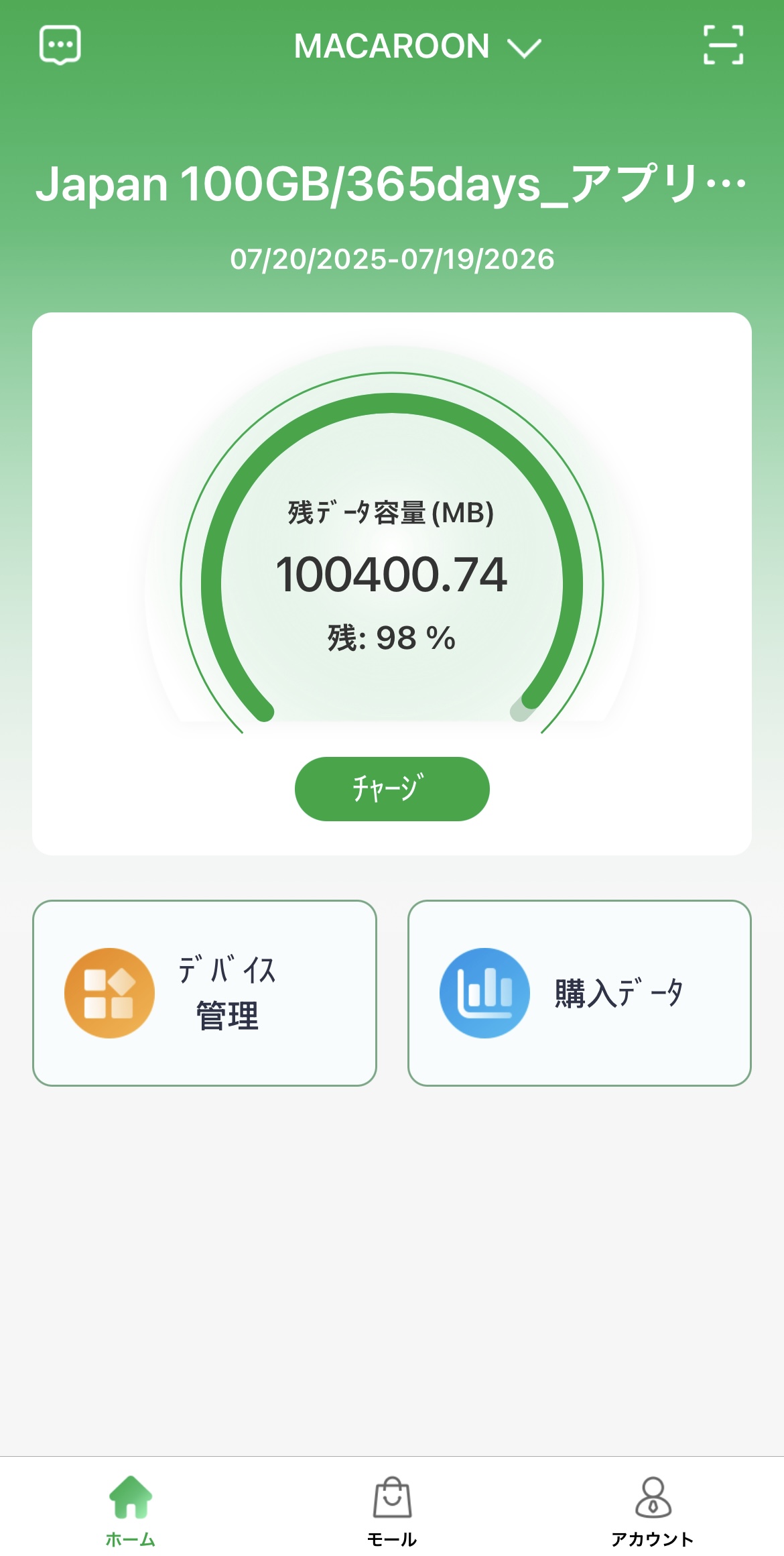Open the 購入データ card
The width and height of the screenshot is (784, 1556).
click(580, 993)
